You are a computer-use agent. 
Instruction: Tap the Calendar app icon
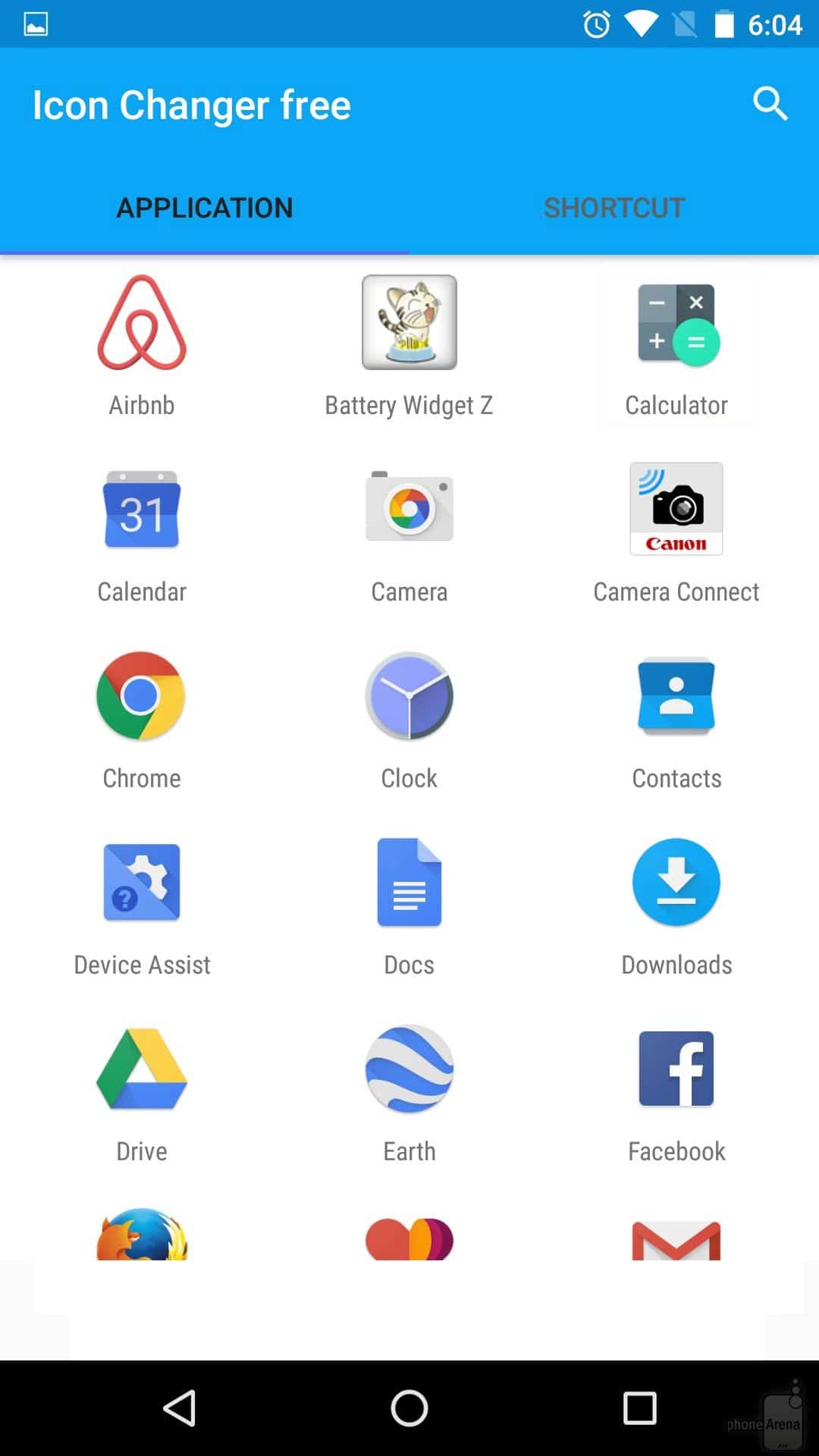tap(141, 510)
